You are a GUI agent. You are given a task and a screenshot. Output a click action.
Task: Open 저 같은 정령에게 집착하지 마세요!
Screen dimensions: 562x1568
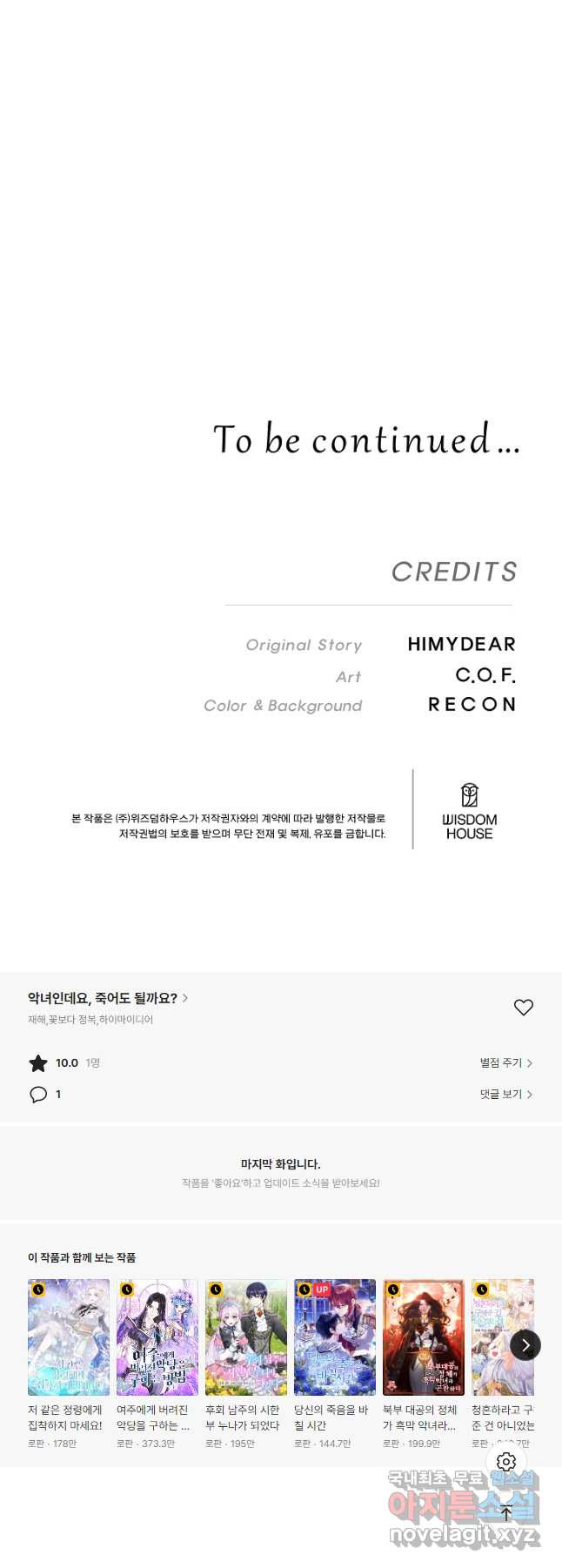point(69,1337)
